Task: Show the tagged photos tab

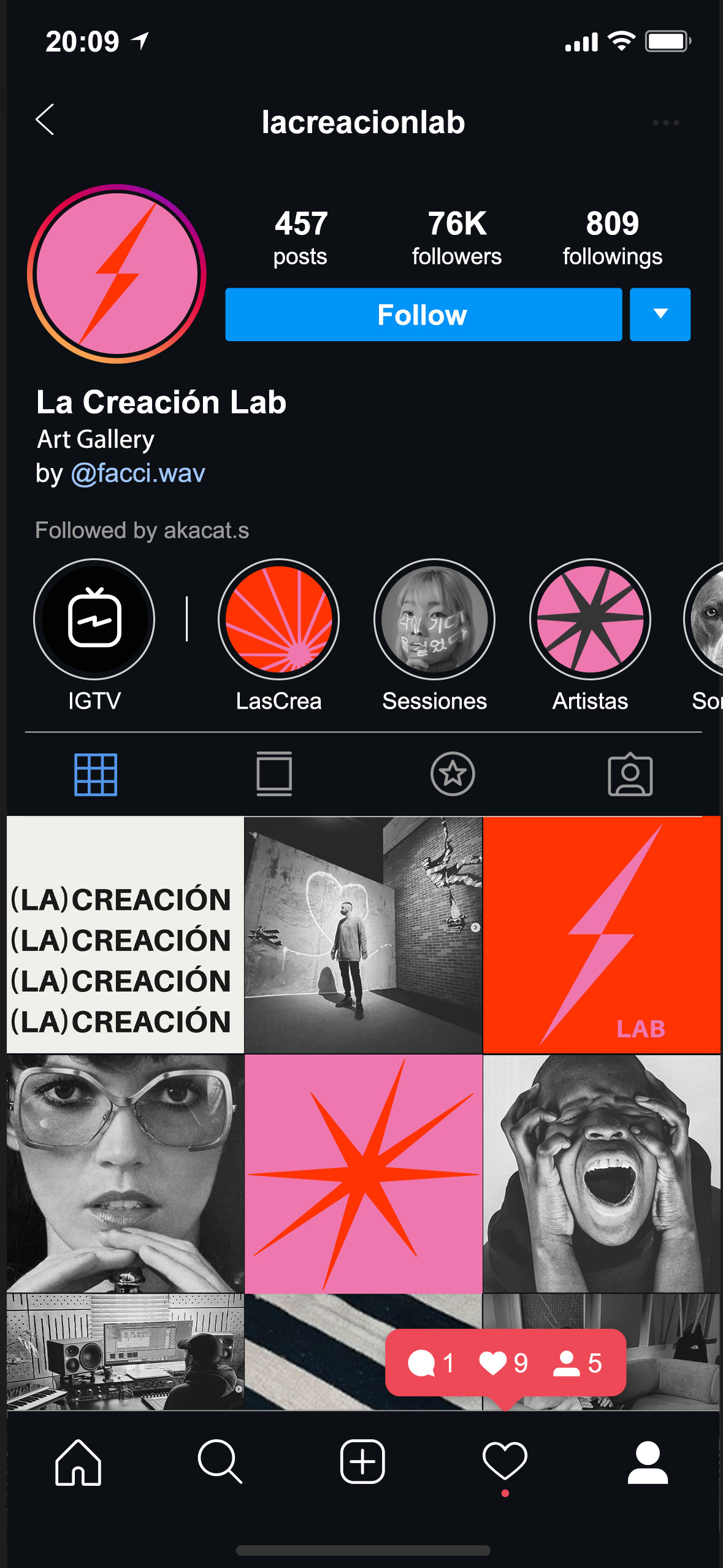Action: [630, 774]
